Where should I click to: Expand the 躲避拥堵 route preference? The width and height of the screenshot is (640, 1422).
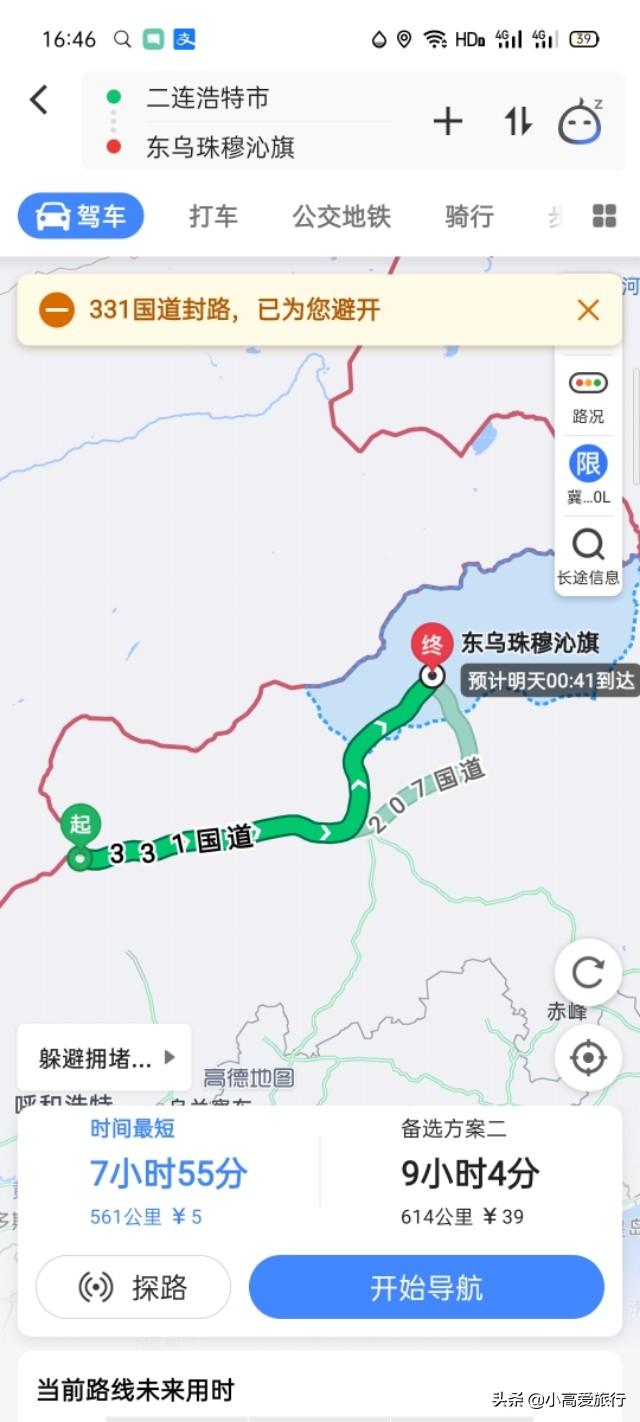coord(104,1058)
